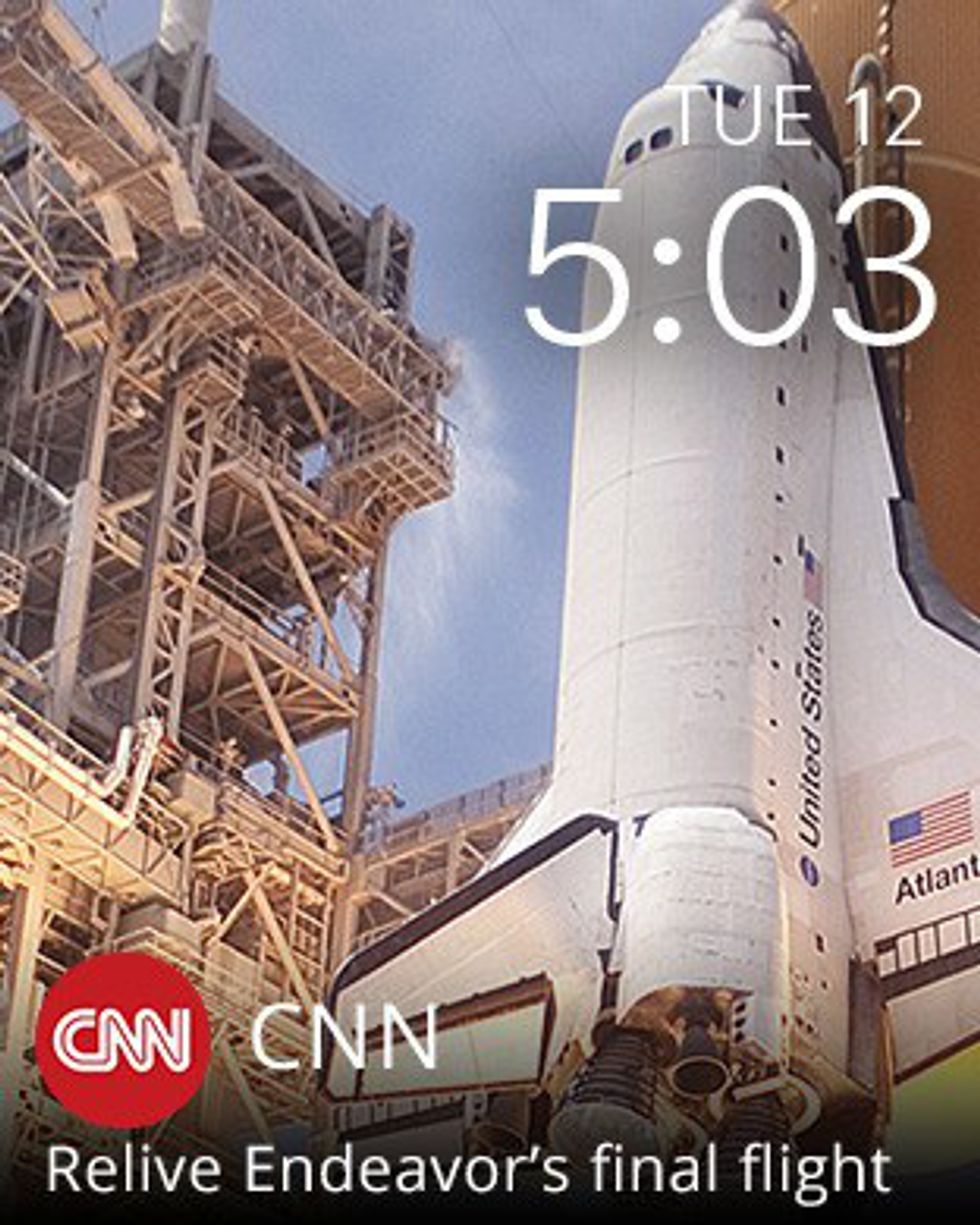Open CNN story Relive Endeavor's final flight

click(468, 1168)
